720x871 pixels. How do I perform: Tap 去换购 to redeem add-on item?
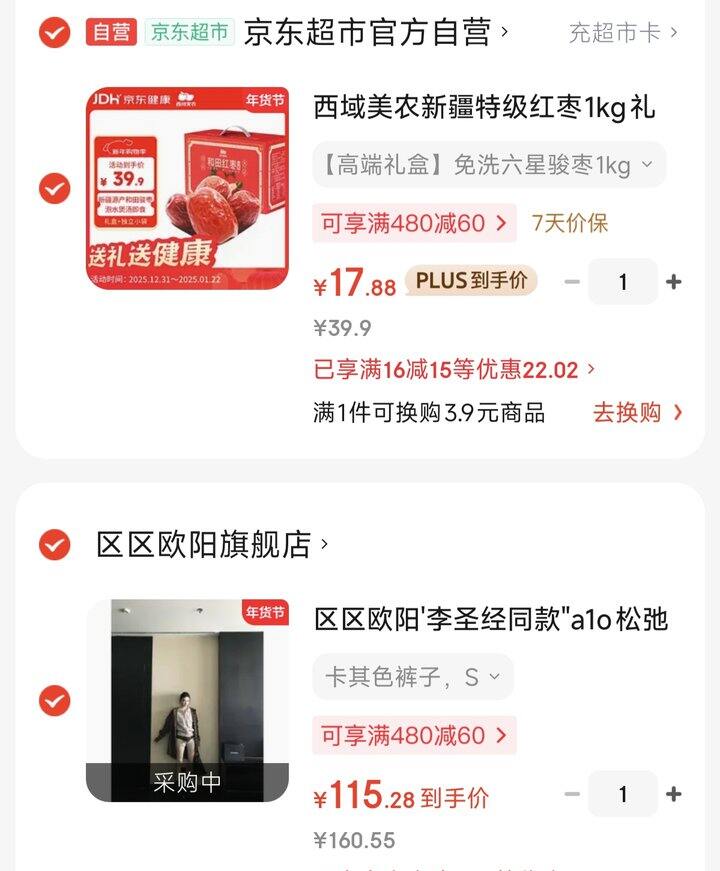(638, 412)
